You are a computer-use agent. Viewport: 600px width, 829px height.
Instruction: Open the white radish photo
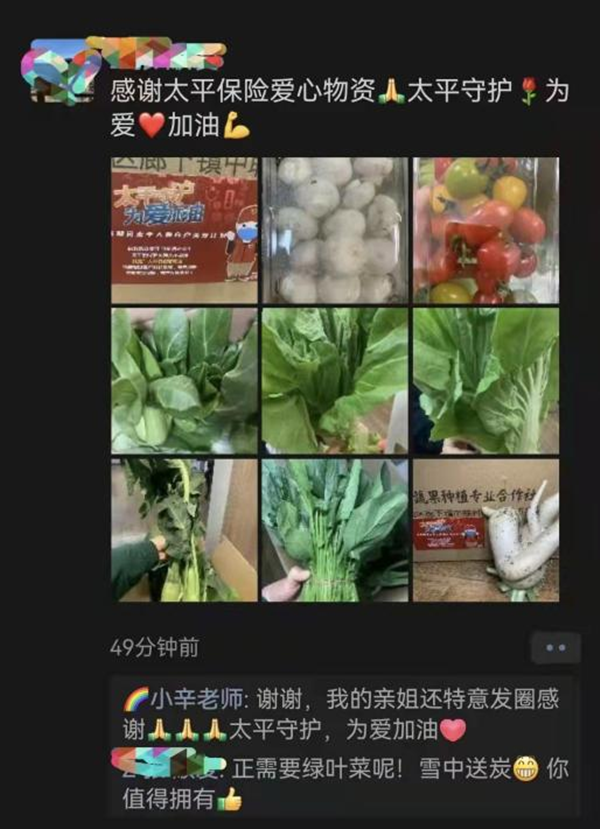coord(486,530)
